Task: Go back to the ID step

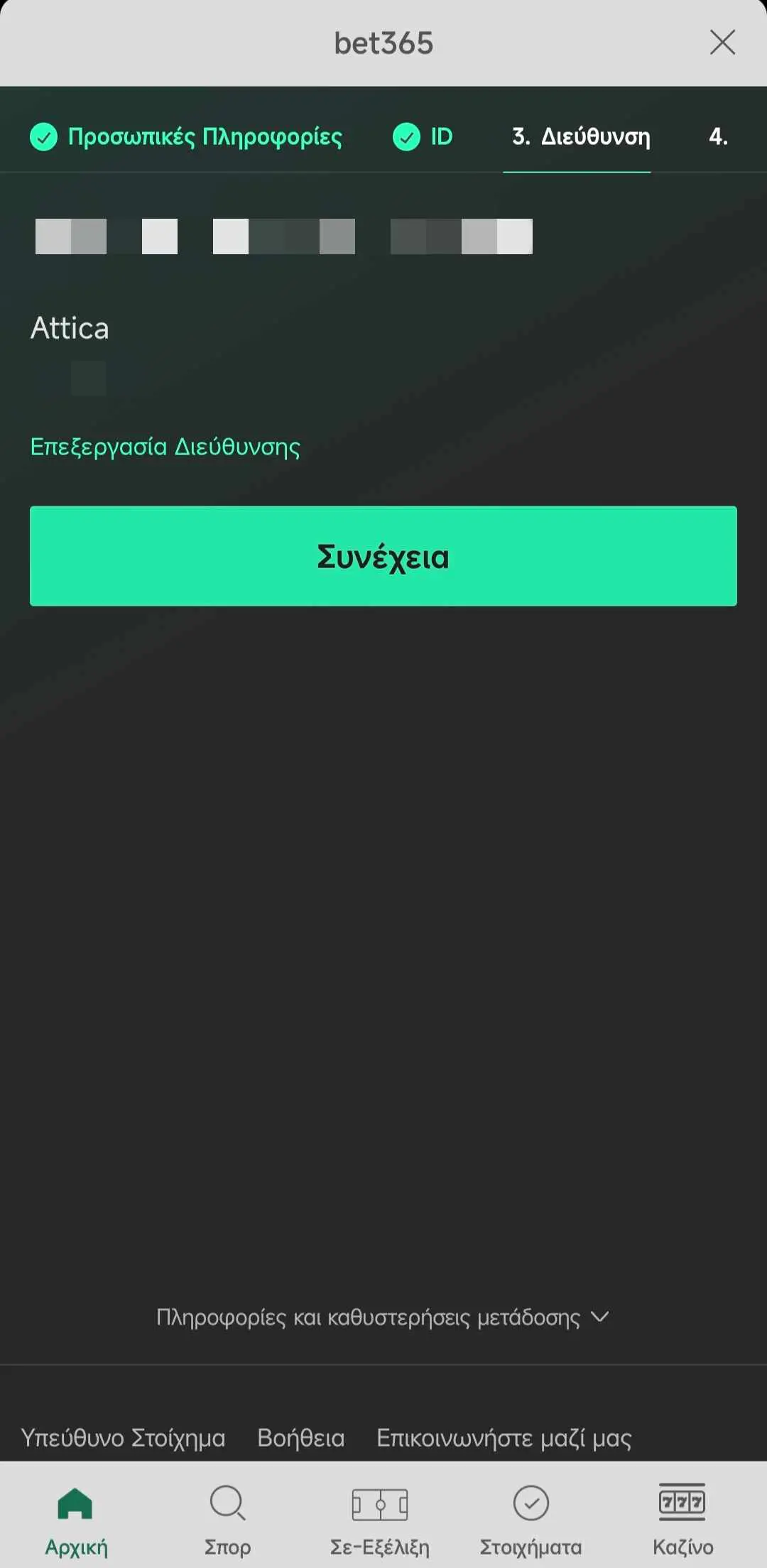Action: pos(440,137)
